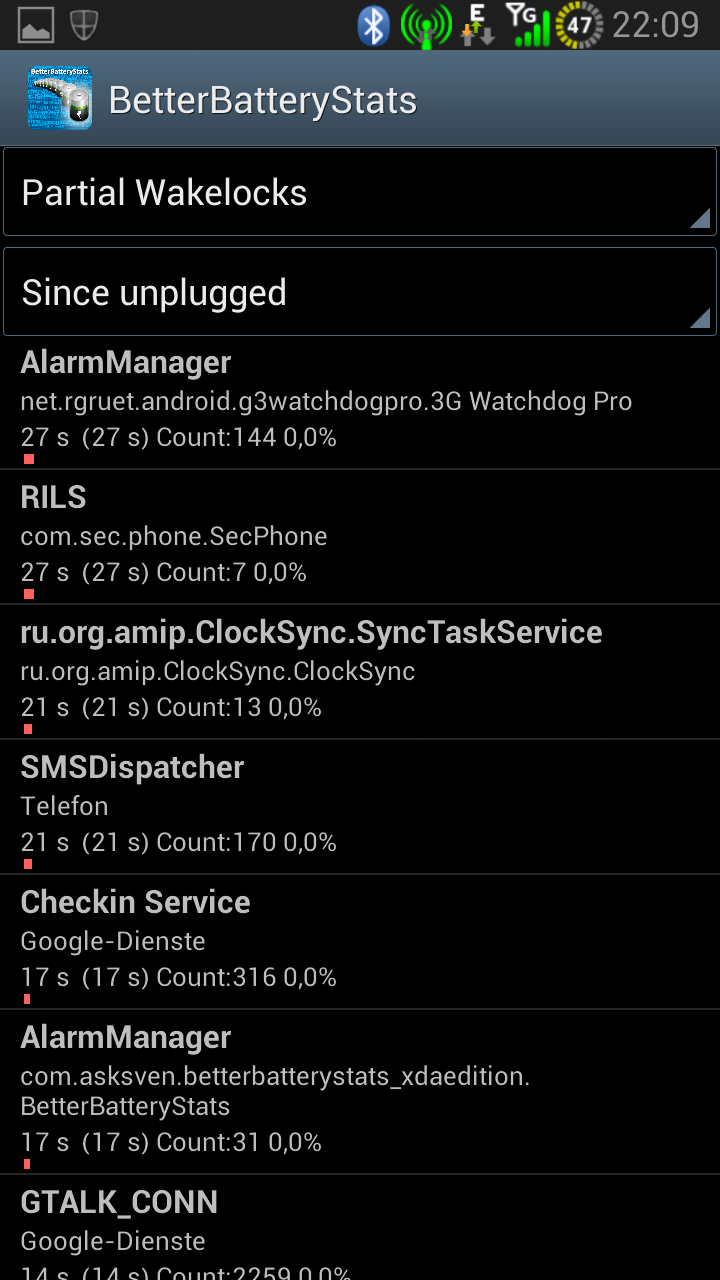720x1280 pixels.
Task: Select the GTALK_CONN entry
Action: click(x=360, y=1228)
